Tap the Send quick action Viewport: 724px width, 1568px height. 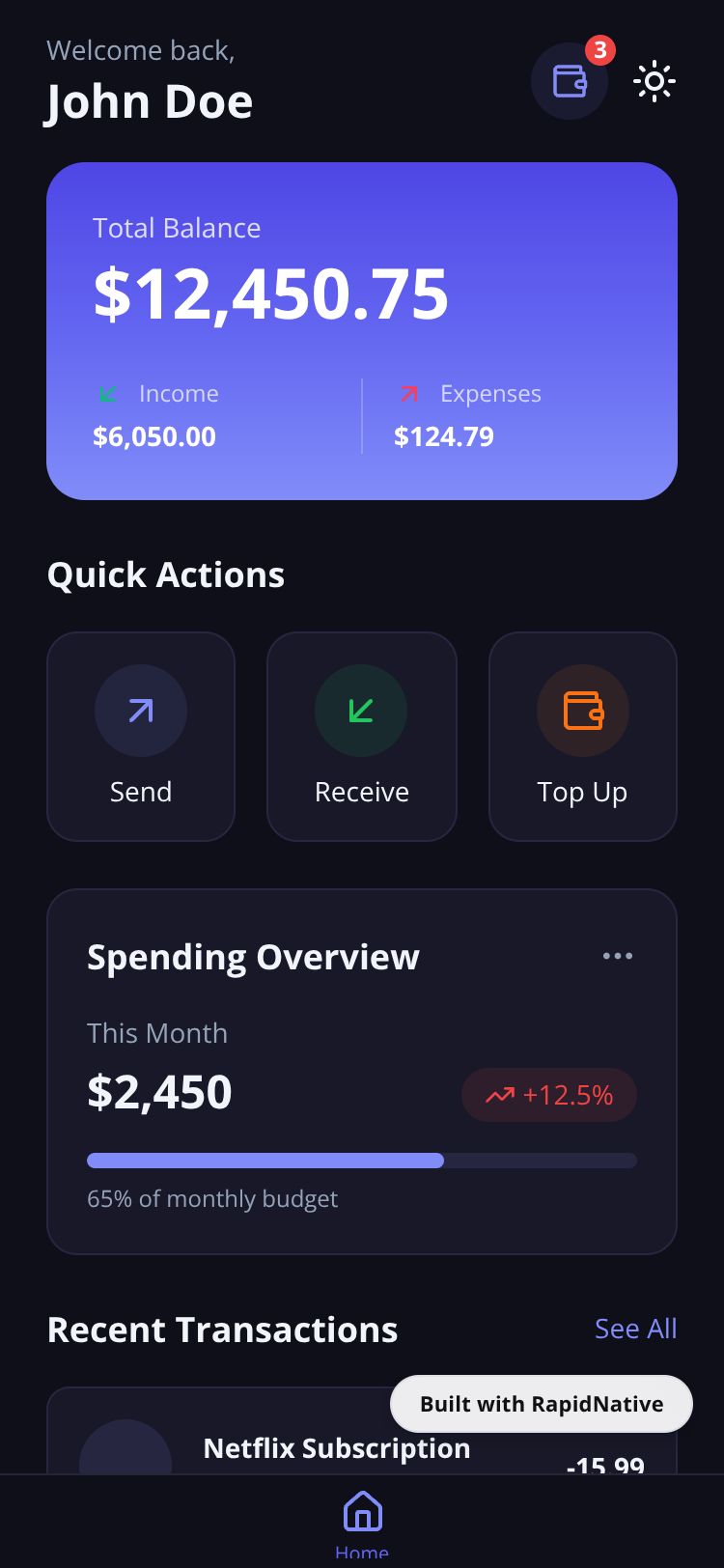[x=141, y=736]
